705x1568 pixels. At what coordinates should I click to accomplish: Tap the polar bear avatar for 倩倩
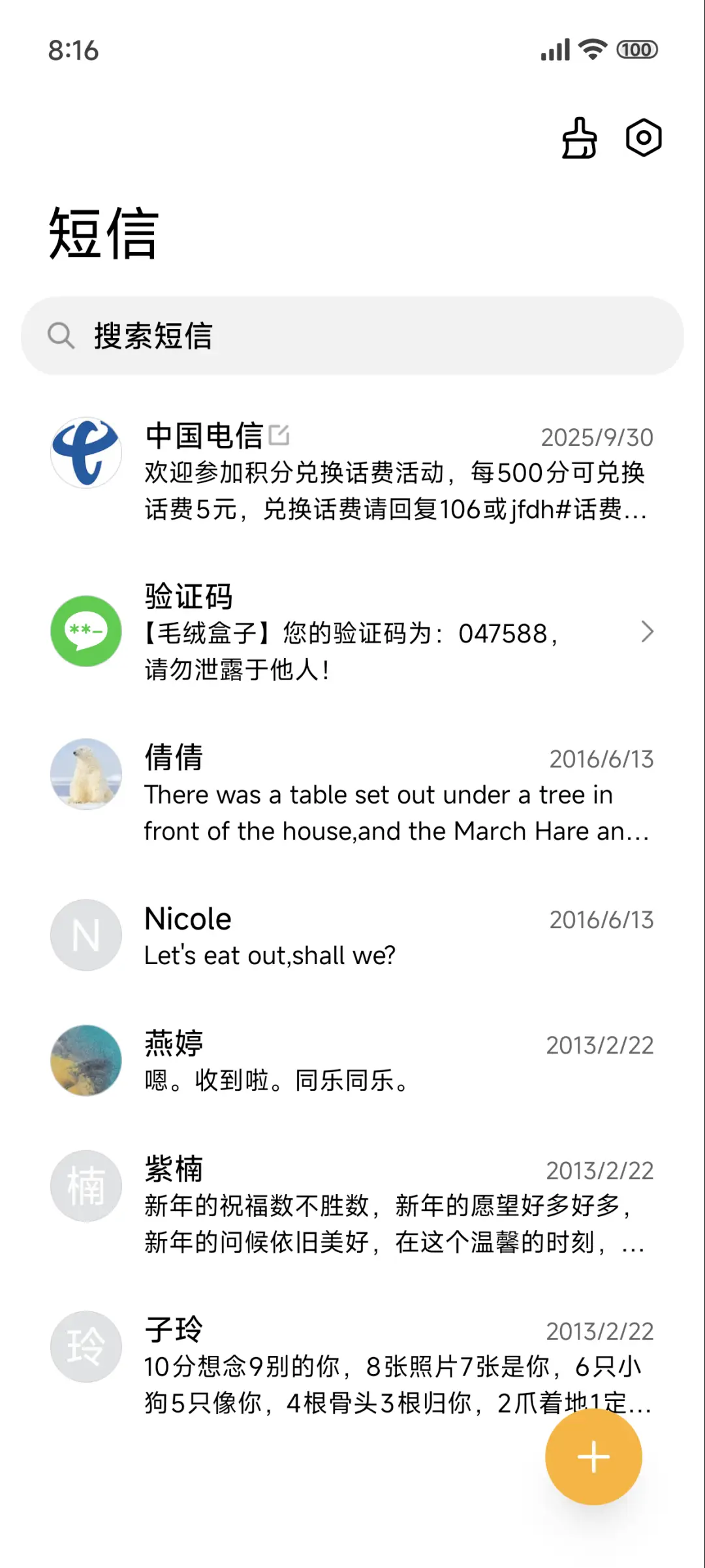click(x=86, y=774)
